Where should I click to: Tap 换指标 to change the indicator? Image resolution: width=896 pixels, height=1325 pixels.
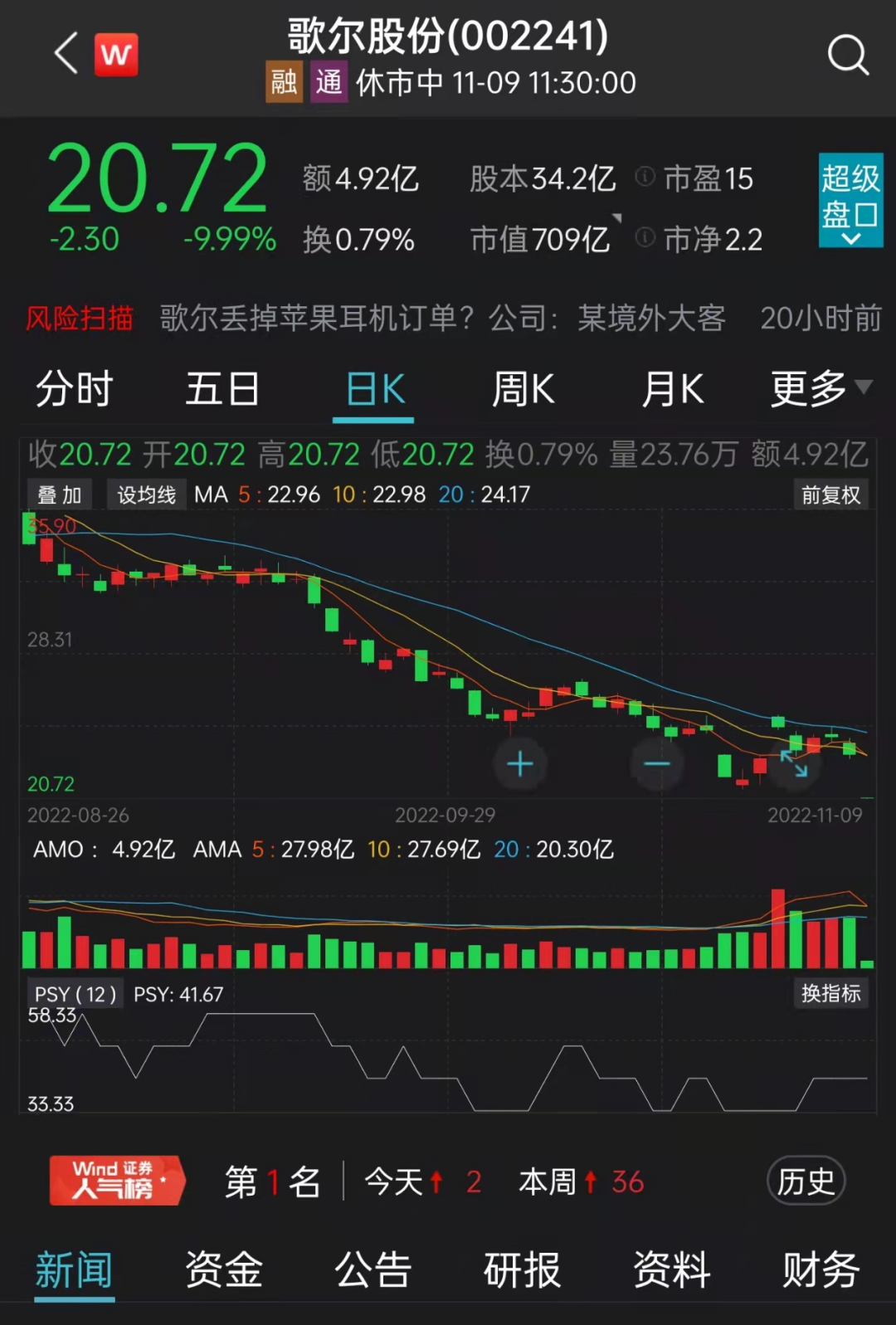[830, 993]
